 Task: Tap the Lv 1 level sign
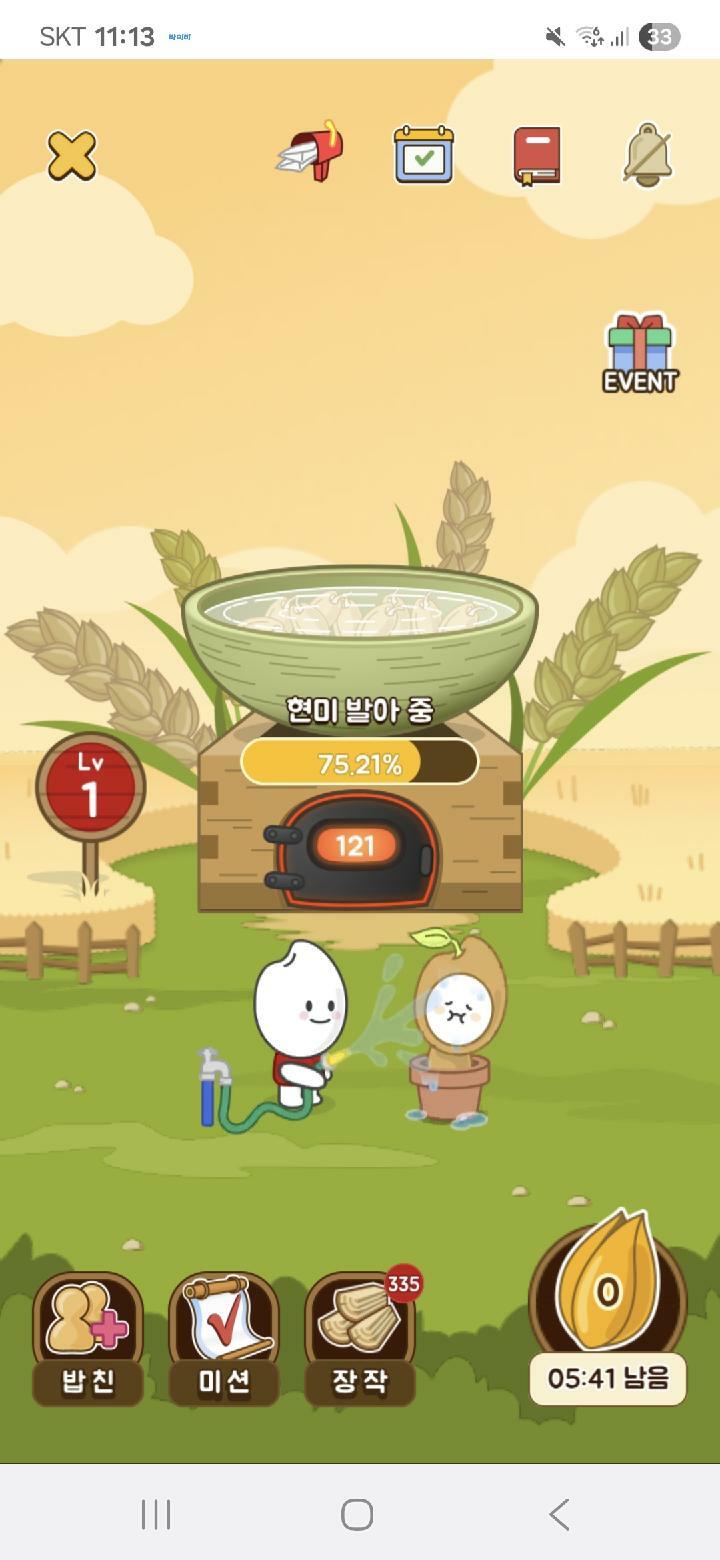[x=91, y=789]
